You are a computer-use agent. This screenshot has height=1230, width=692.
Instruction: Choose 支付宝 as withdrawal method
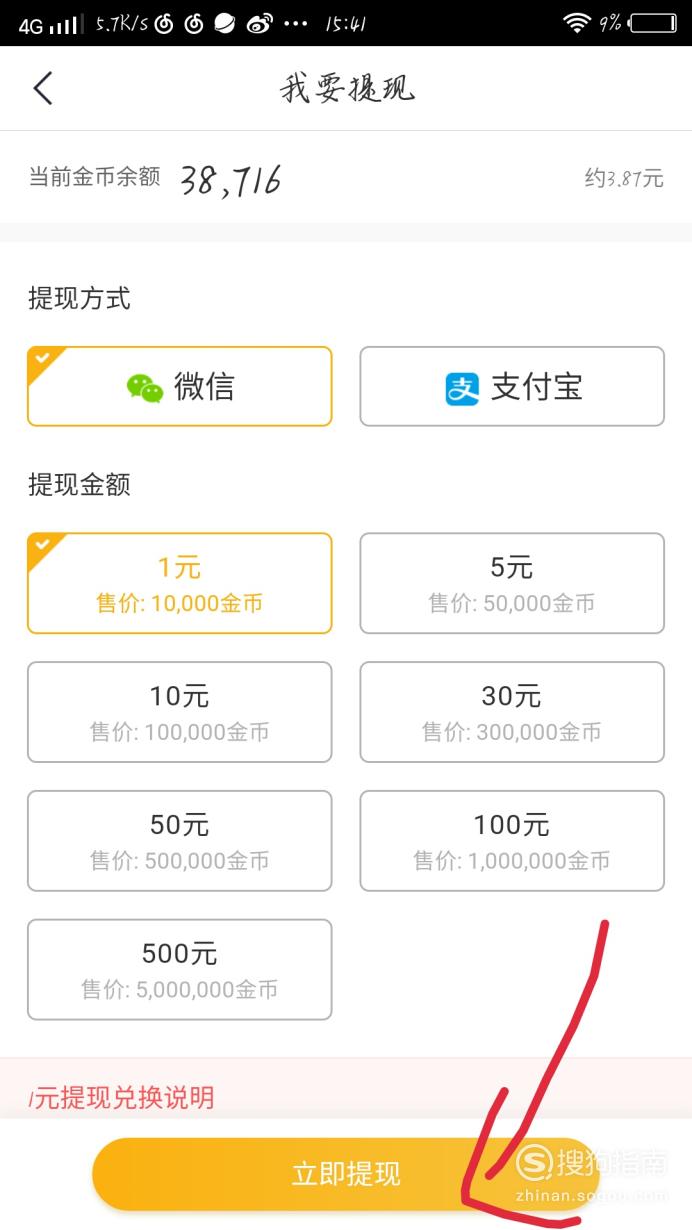(512, 387)
